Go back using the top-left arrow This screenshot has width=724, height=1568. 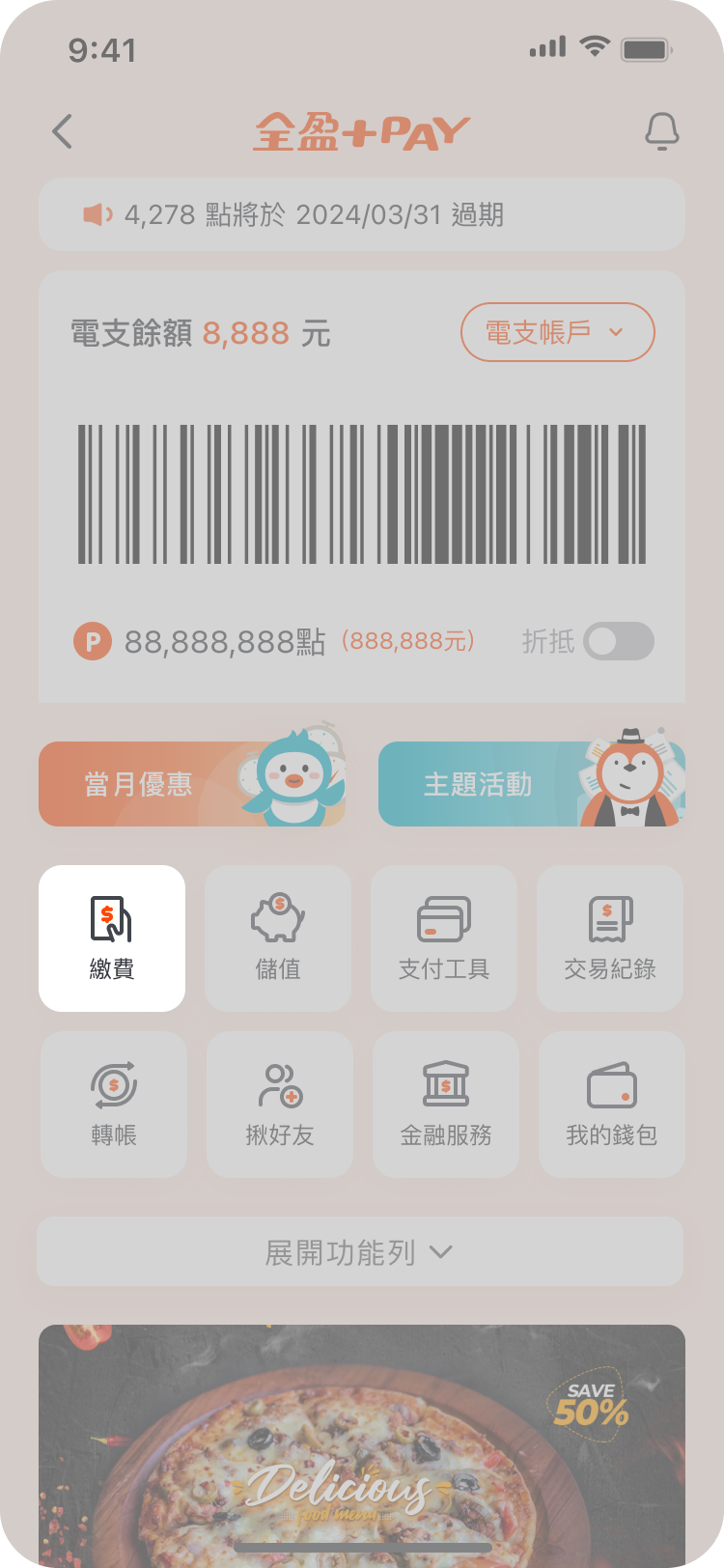pyautogui.click(x=63, y=131)
